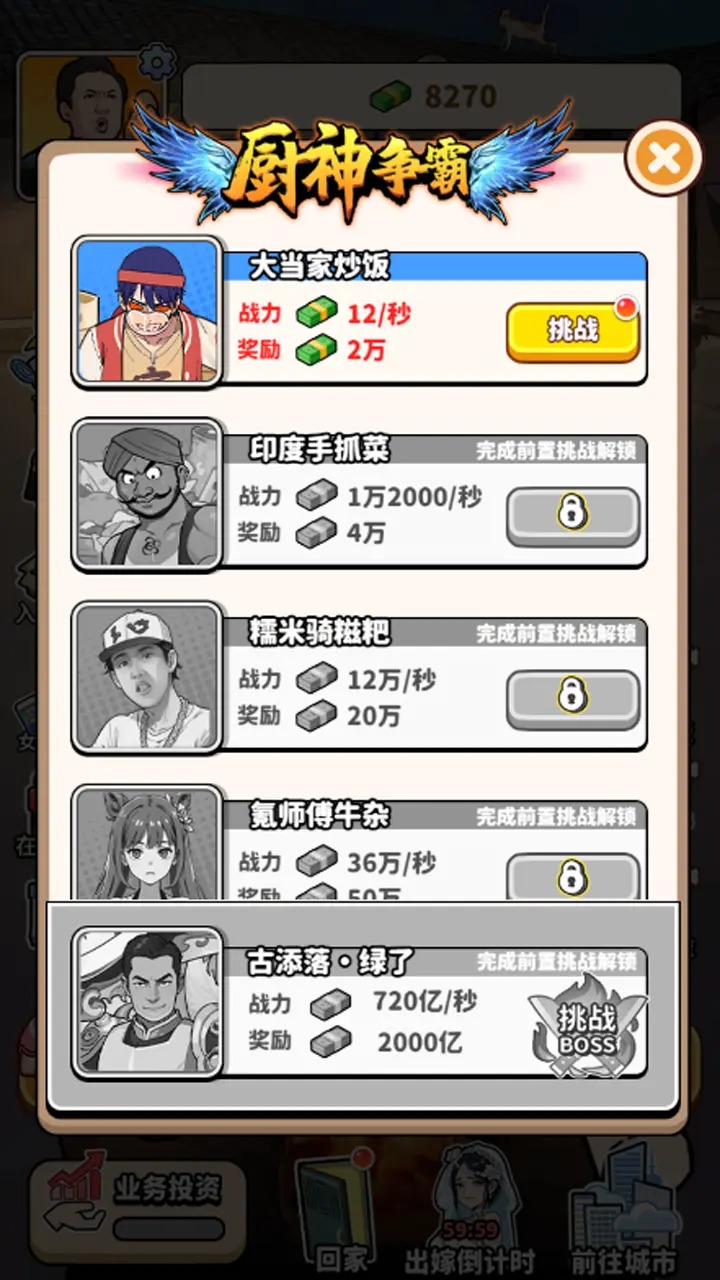Challenge 大当家炒饭 with the 挑战 button

572,331
